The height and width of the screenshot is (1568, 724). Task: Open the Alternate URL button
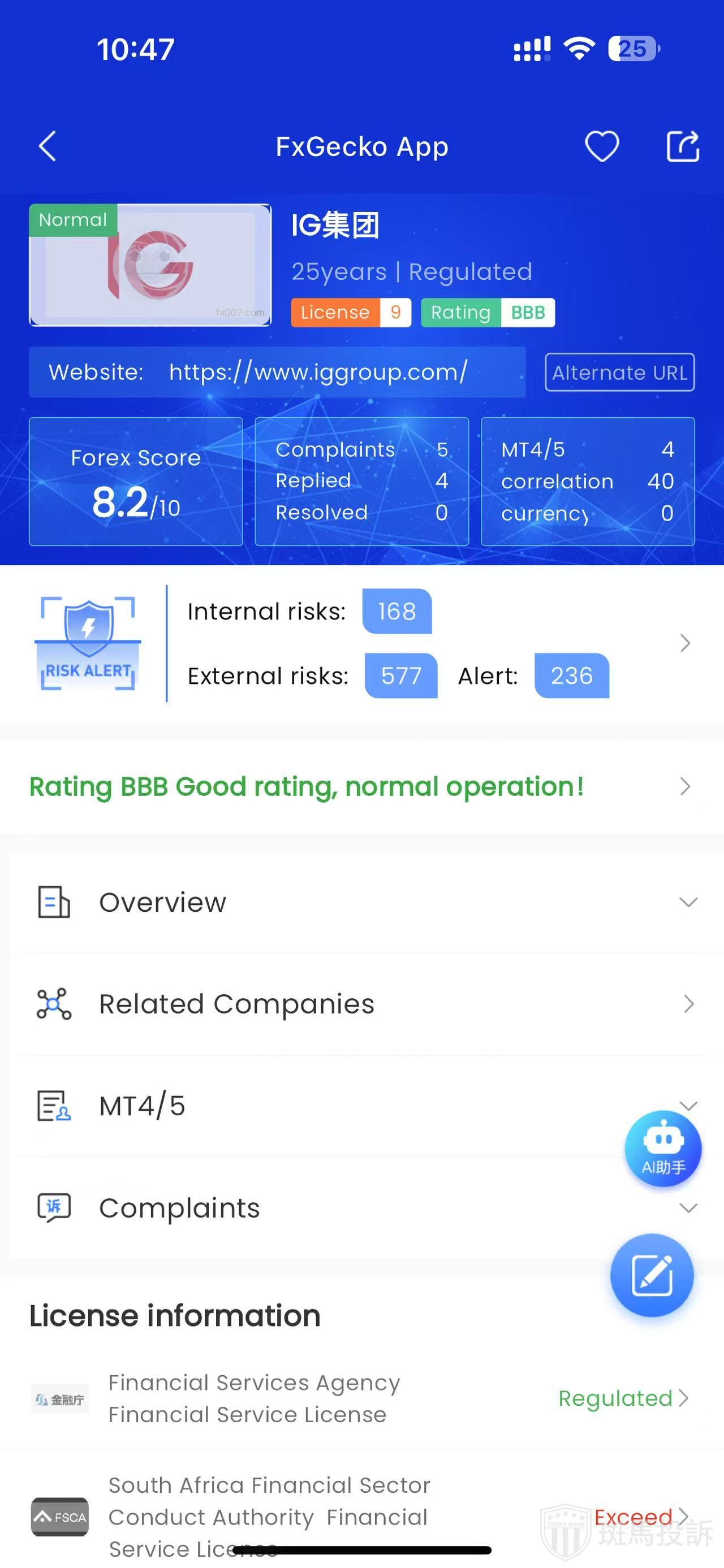pos(619,372)
